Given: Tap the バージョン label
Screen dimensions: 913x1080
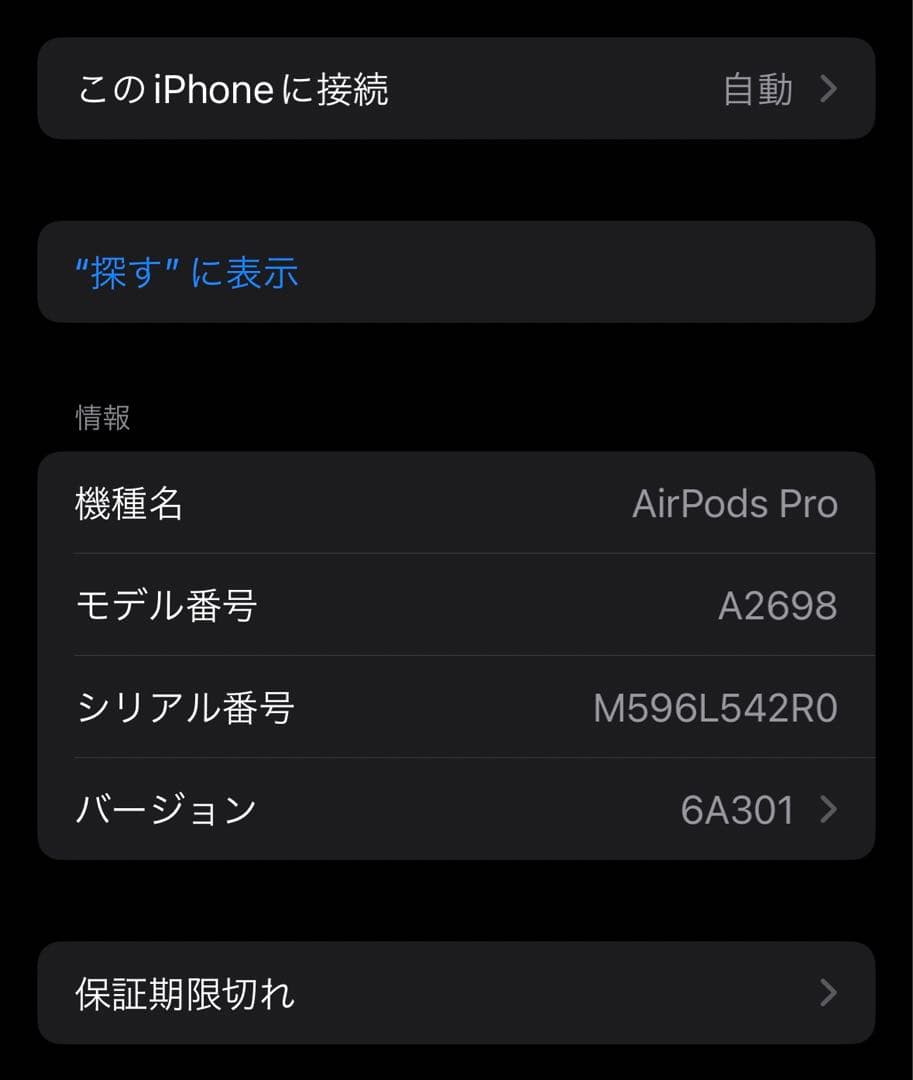Looking at the screenshot, I should tap(167, 809).
